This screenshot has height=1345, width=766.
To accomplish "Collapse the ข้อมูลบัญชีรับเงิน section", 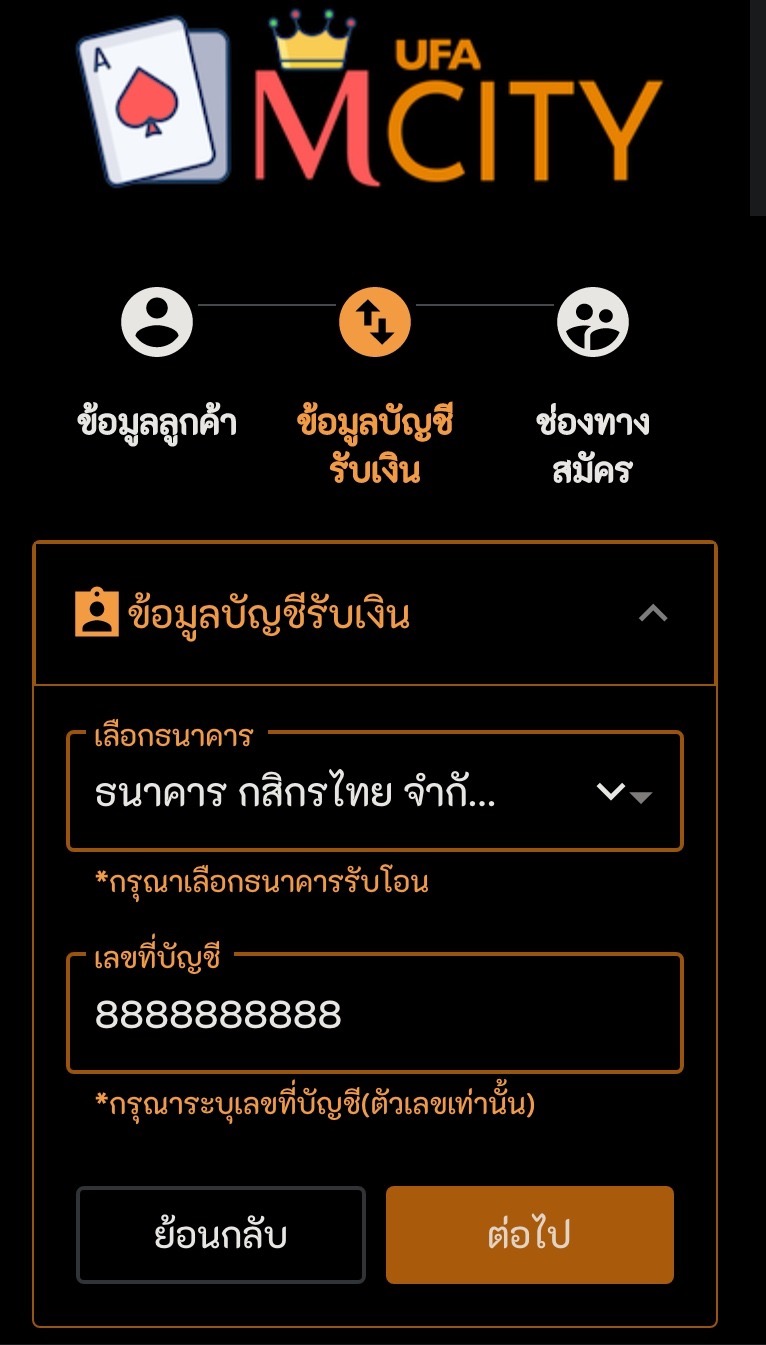I will (x=653, y=614).
